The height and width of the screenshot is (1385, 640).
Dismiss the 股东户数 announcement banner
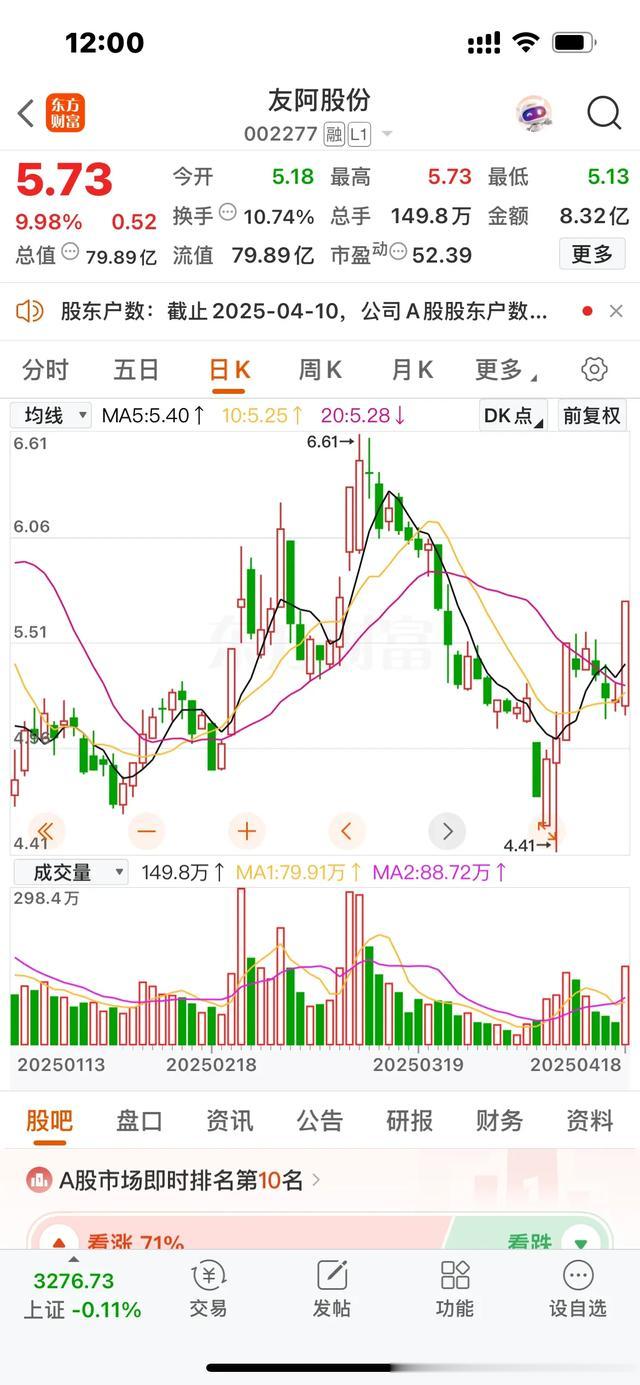pos(616,311)
